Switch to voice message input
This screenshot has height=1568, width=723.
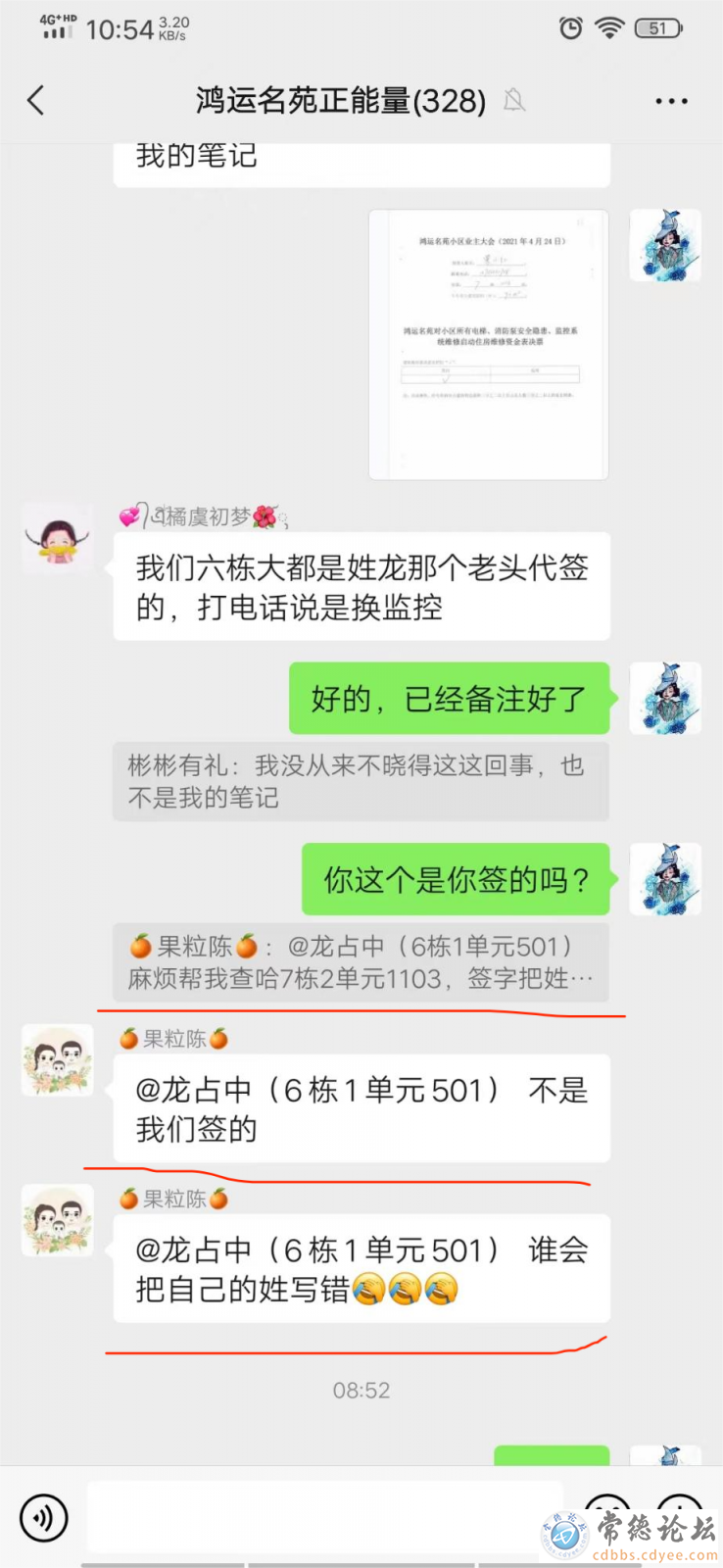pyautogui.click(x=44, y=1518)
